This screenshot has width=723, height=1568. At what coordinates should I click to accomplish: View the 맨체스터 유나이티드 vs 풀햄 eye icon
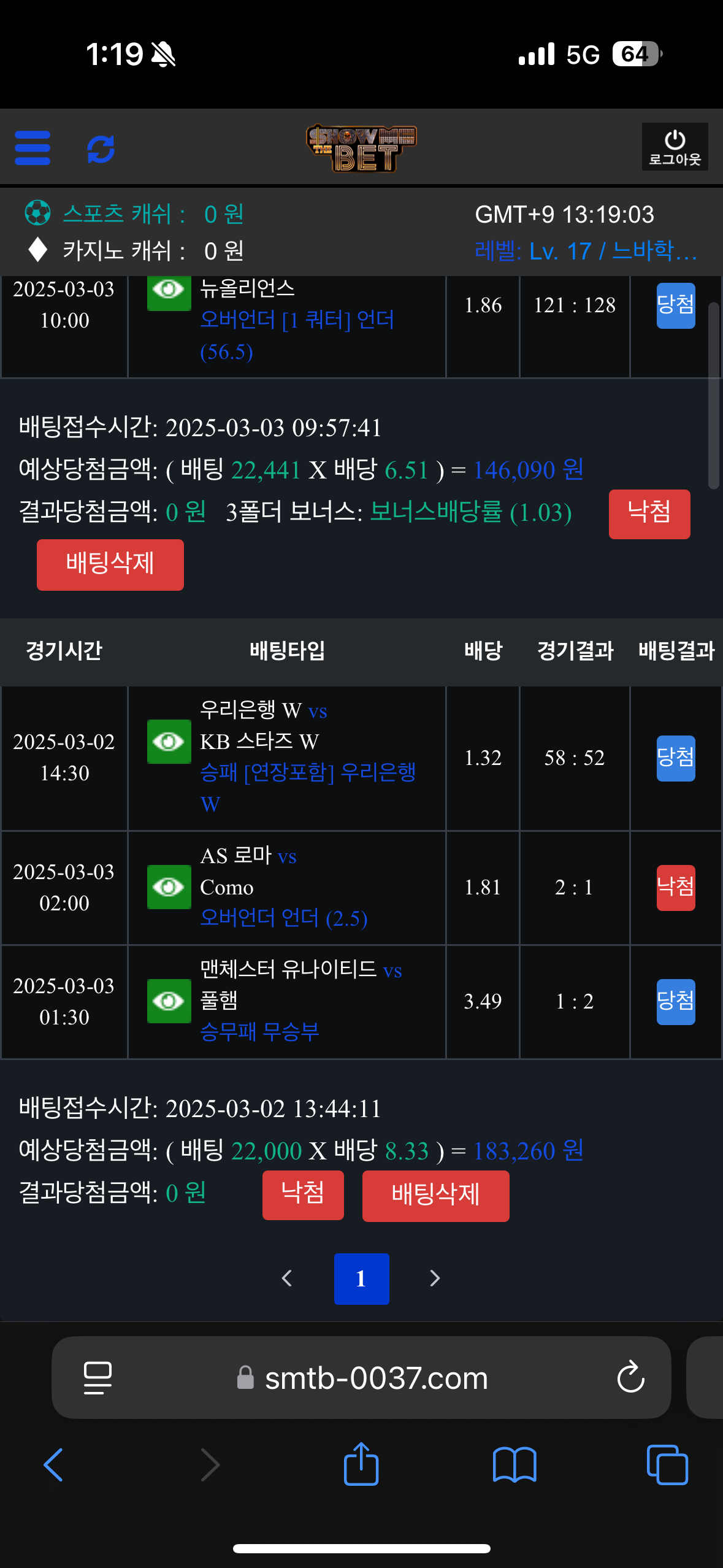(x=169, y=1001)
